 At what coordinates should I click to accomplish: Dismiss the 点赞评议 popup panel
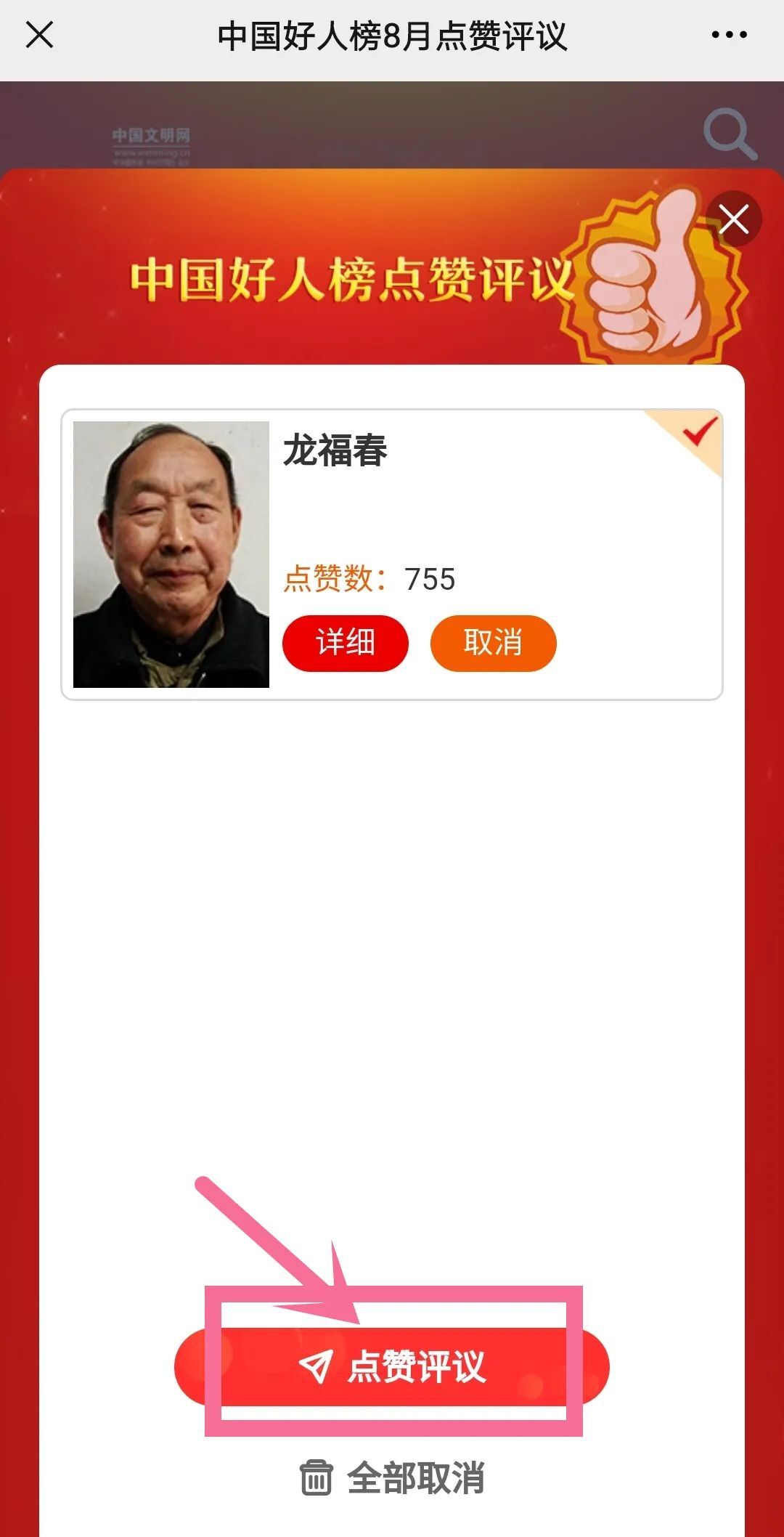734,219
